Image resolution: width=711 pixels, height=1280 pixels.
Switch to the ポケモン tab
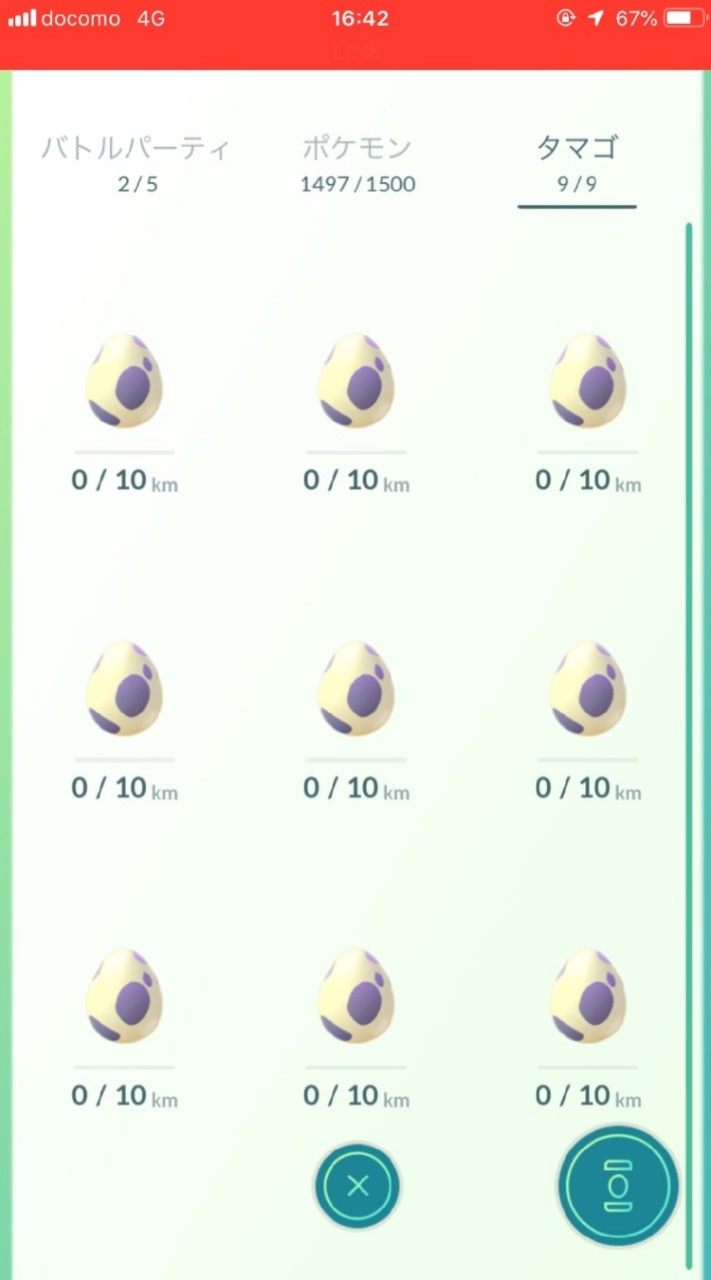pyautogui.click(x=357, y=161)
